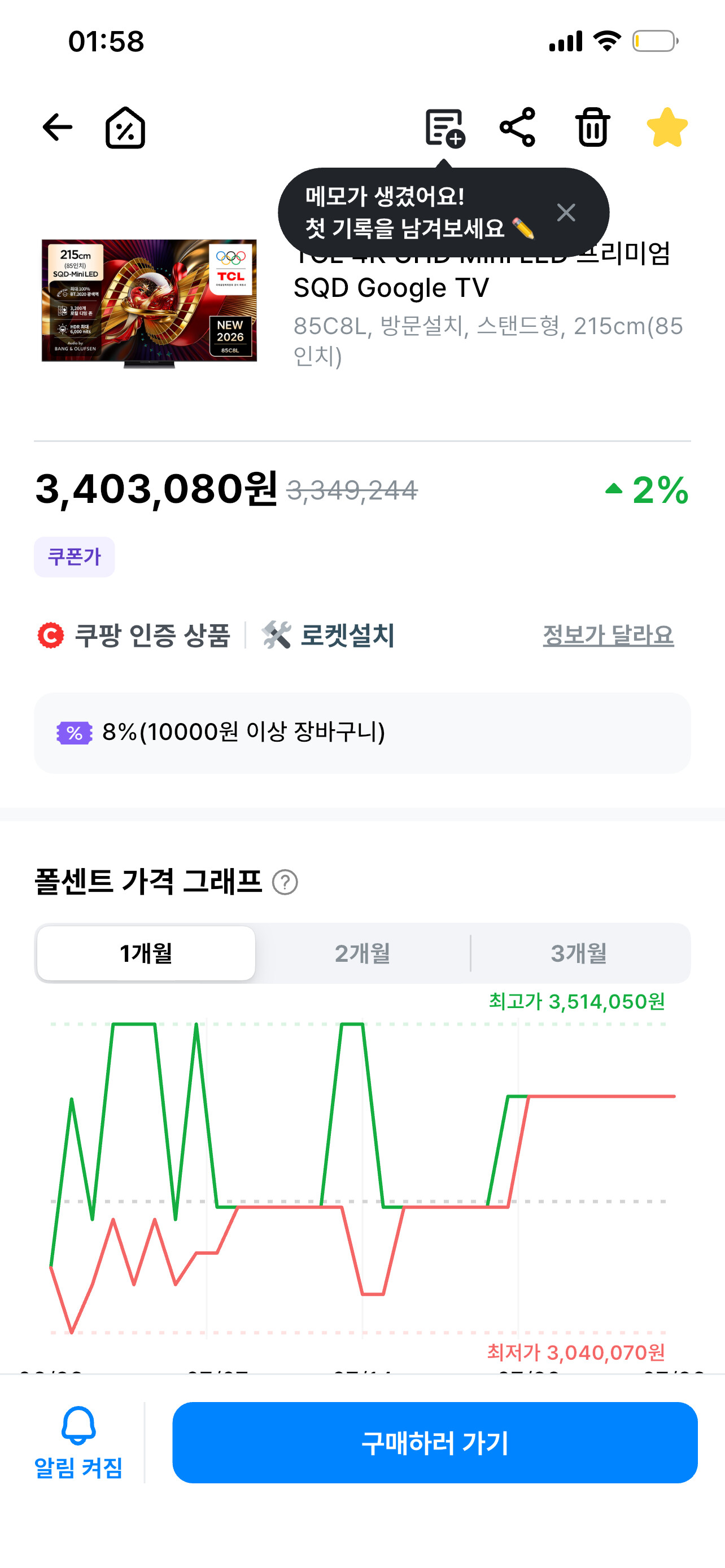Delete this tracked product
The width and height of the screenshot is (725, 1568).
592,127
